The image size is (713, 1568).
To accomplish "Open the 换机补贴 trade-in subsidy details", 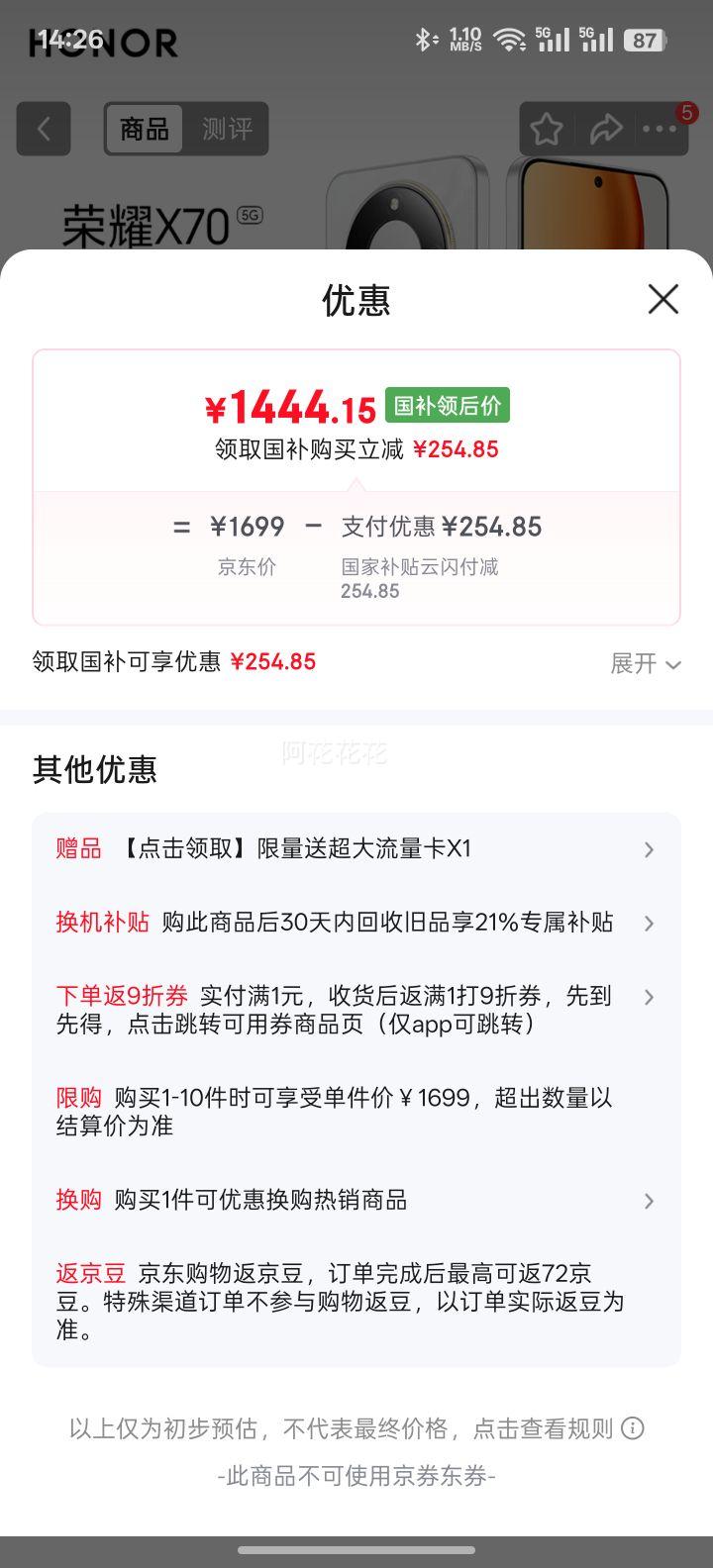I will (x=356, y=923).
